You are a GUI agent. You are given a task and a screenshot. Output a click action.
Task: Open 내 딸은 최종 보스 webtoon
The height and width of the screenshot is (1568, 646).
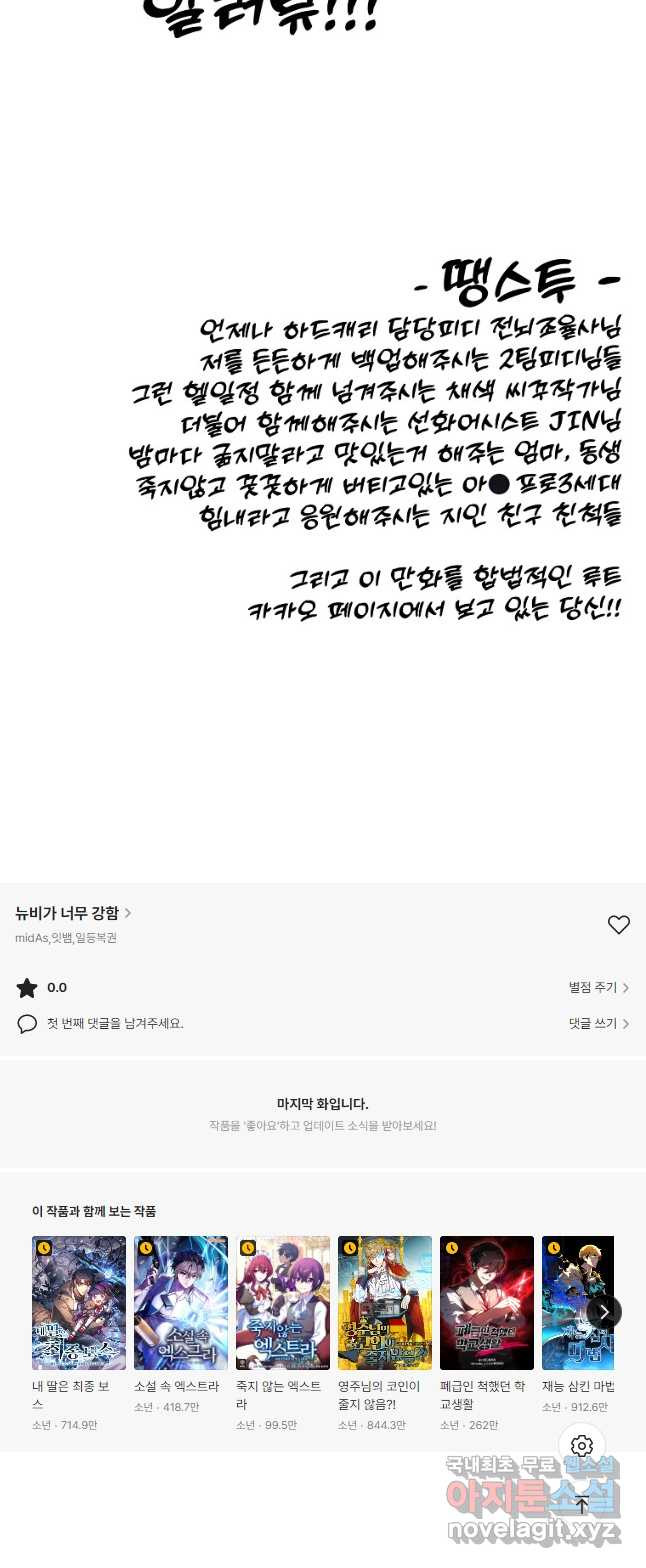(79, 1303)
